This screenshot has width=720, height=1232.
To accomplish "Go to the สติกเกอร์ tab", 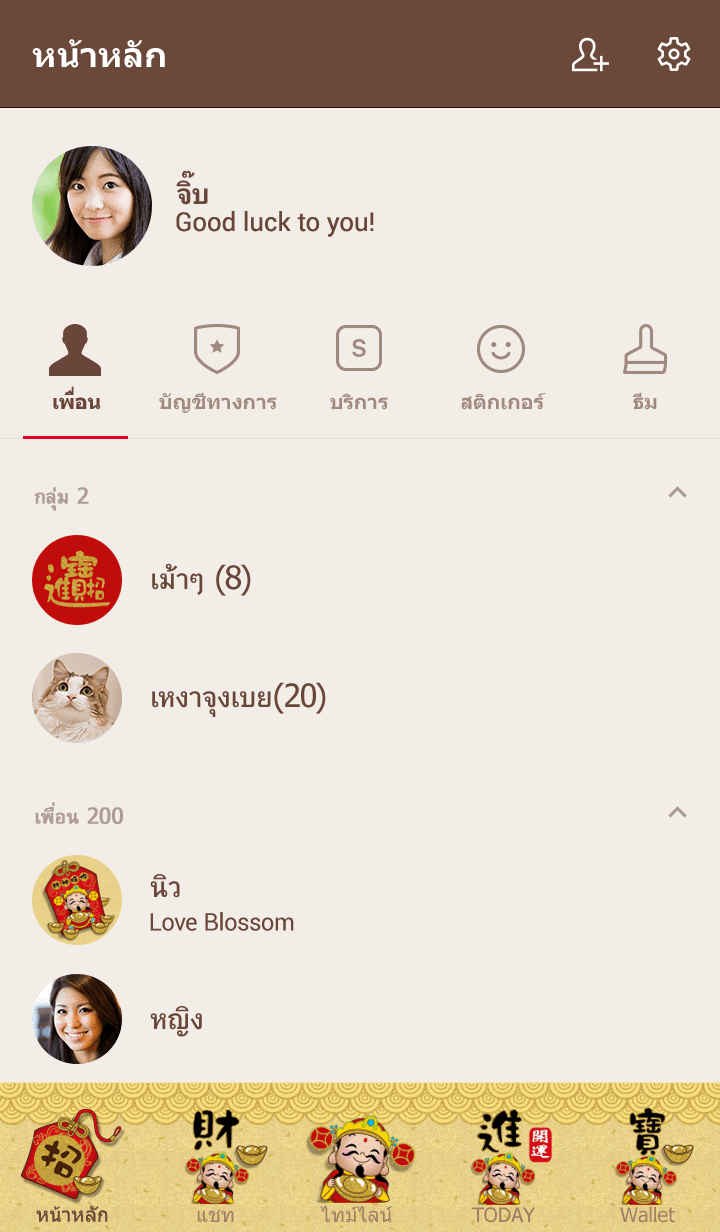I will 502,370.
